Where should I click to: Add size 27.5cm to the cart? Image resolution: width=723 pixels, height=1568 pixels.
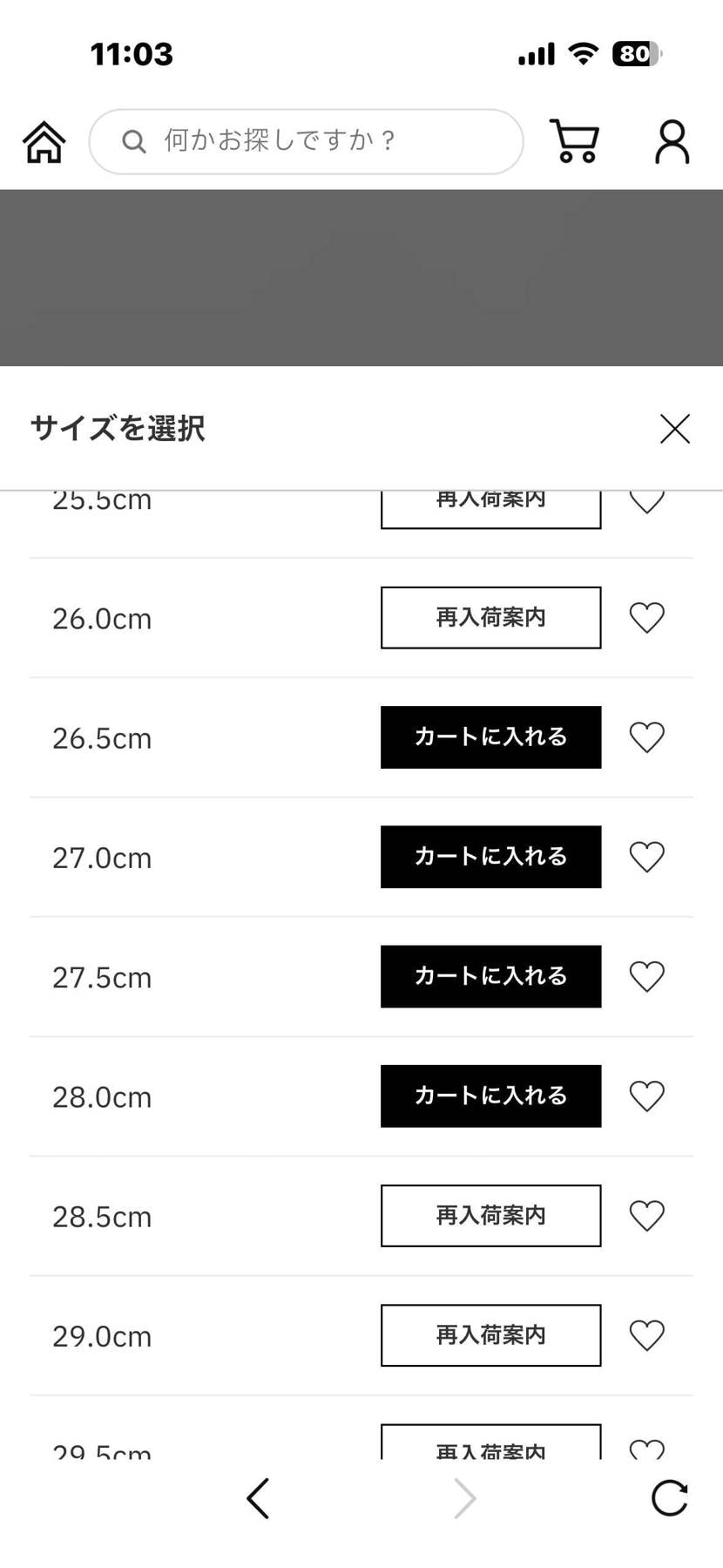(490, 976)
